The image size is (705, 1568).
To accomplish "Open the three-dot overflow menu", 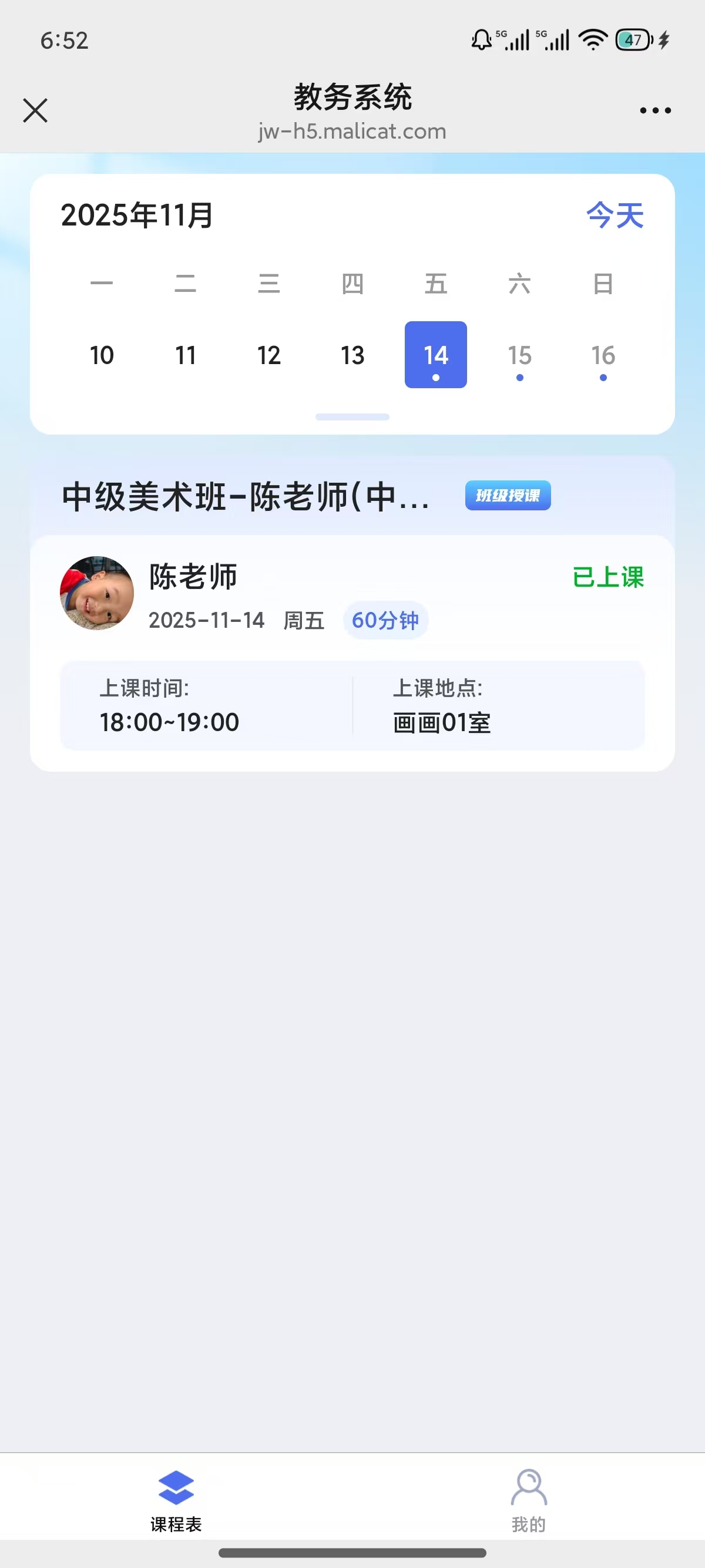I will coord(655,111).
